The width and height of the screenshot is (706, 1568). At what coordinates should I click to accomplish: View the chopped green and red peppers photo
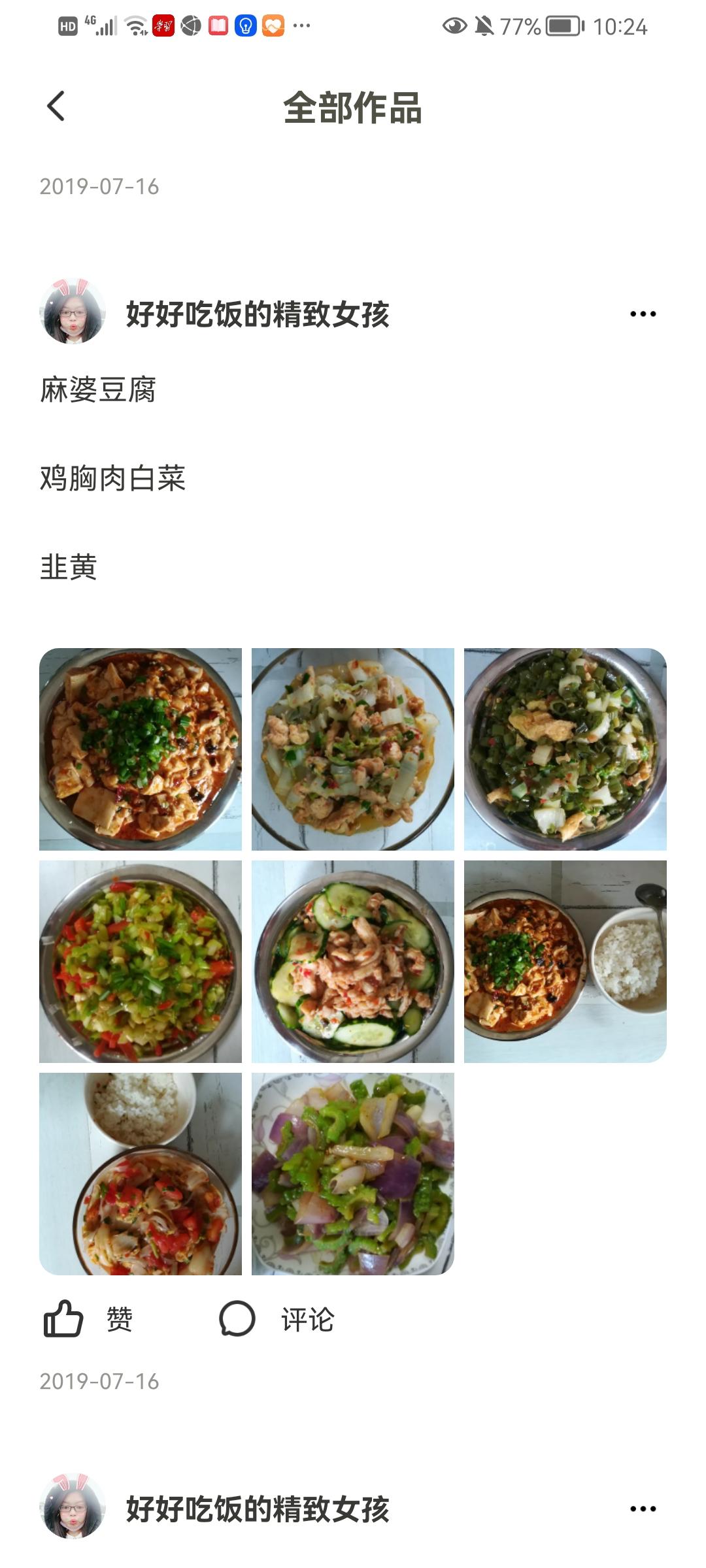[141, 961]
